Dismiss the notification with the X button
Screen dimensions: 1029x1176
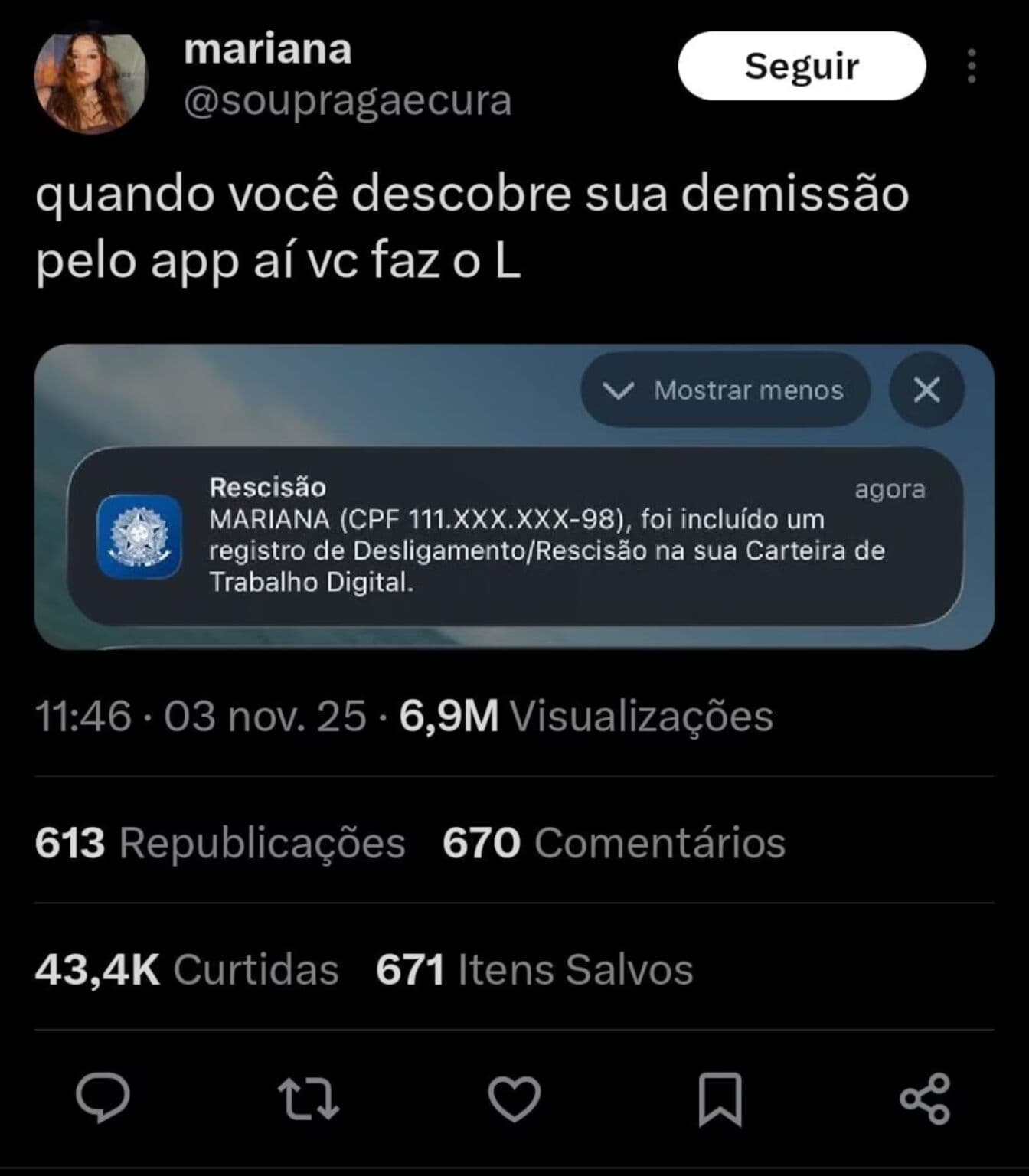point(926,392)
